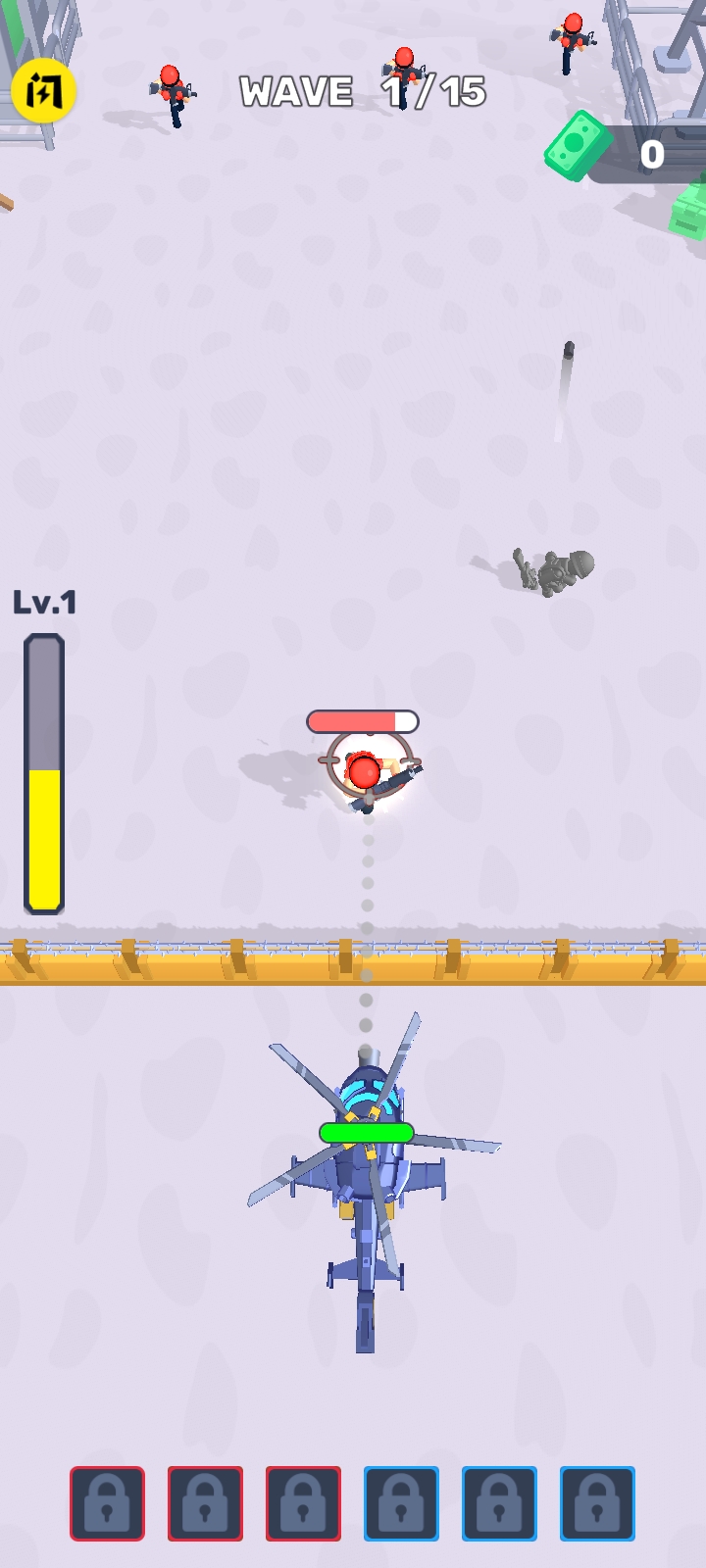
Task: Tap the first red-bordered locked slot
Action: tap(107, 1503)
